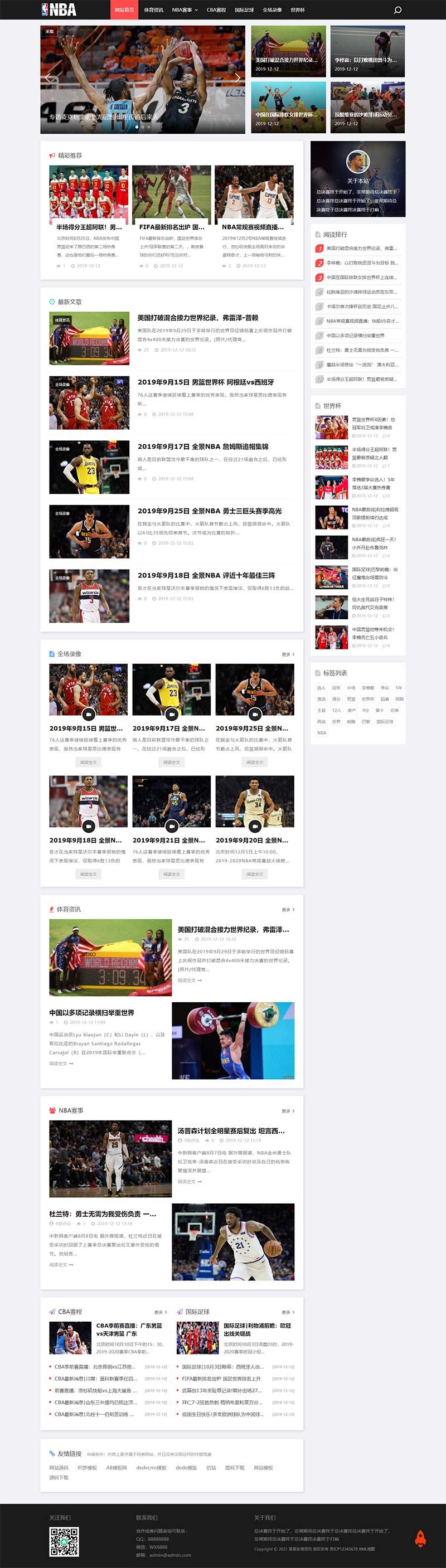The width and height of the screenshot is (446, 1568).
Task: Open 中国以多项记录横扫举重世界 article
Action: [x=92, y=1012]
